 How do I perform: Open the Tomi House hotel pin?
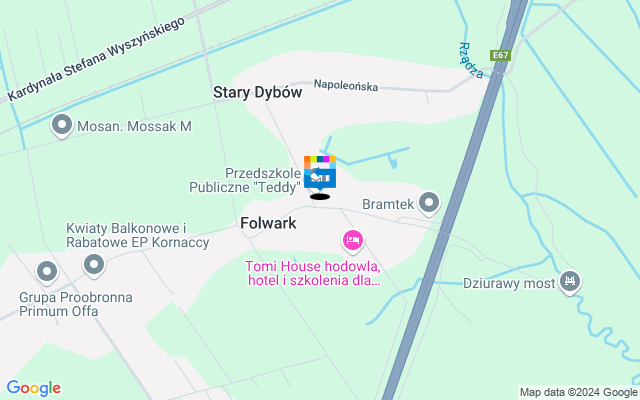point(352,240)
